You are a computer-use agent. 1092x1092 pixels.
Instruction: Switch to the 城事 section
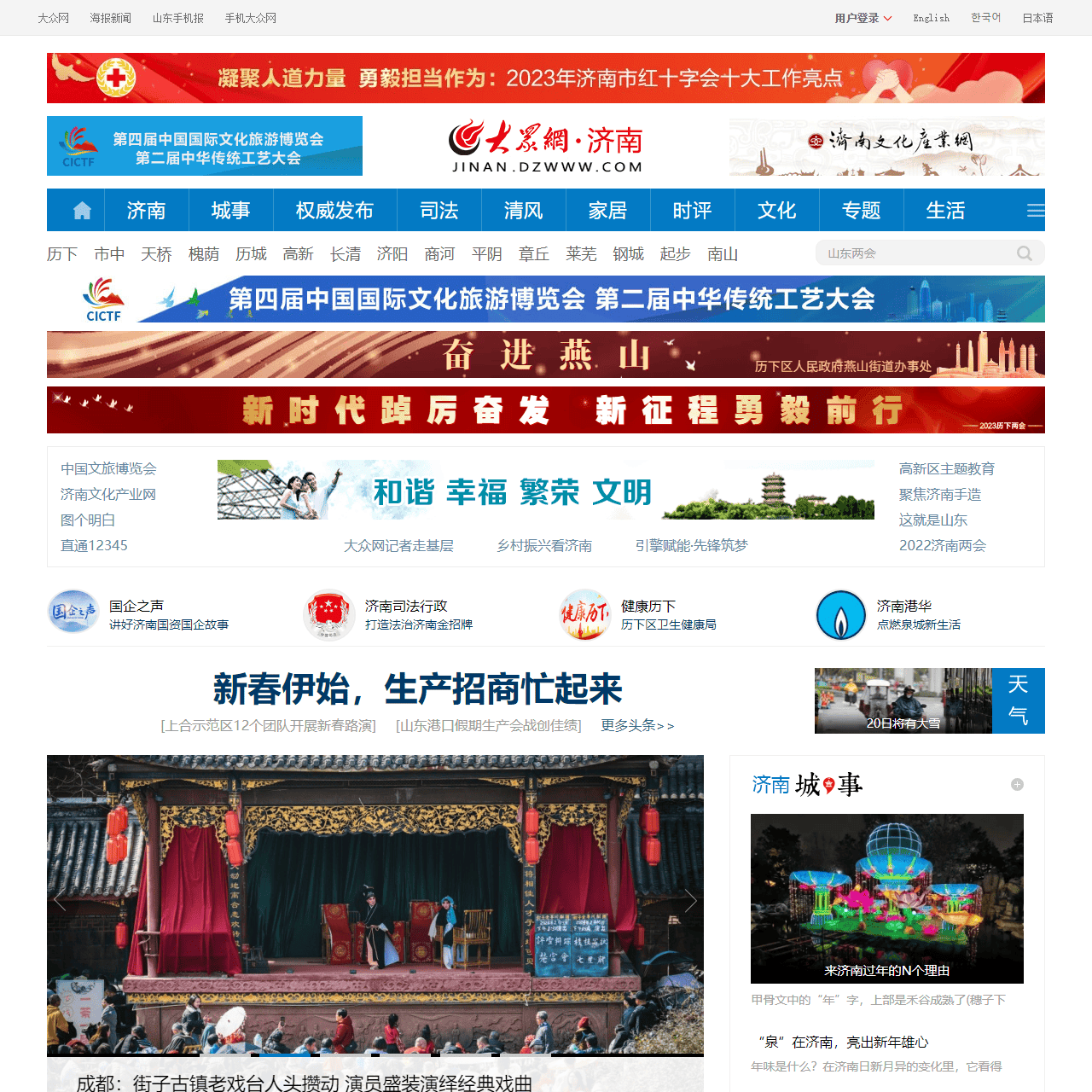pyautogui.click(x=230, y=211)
